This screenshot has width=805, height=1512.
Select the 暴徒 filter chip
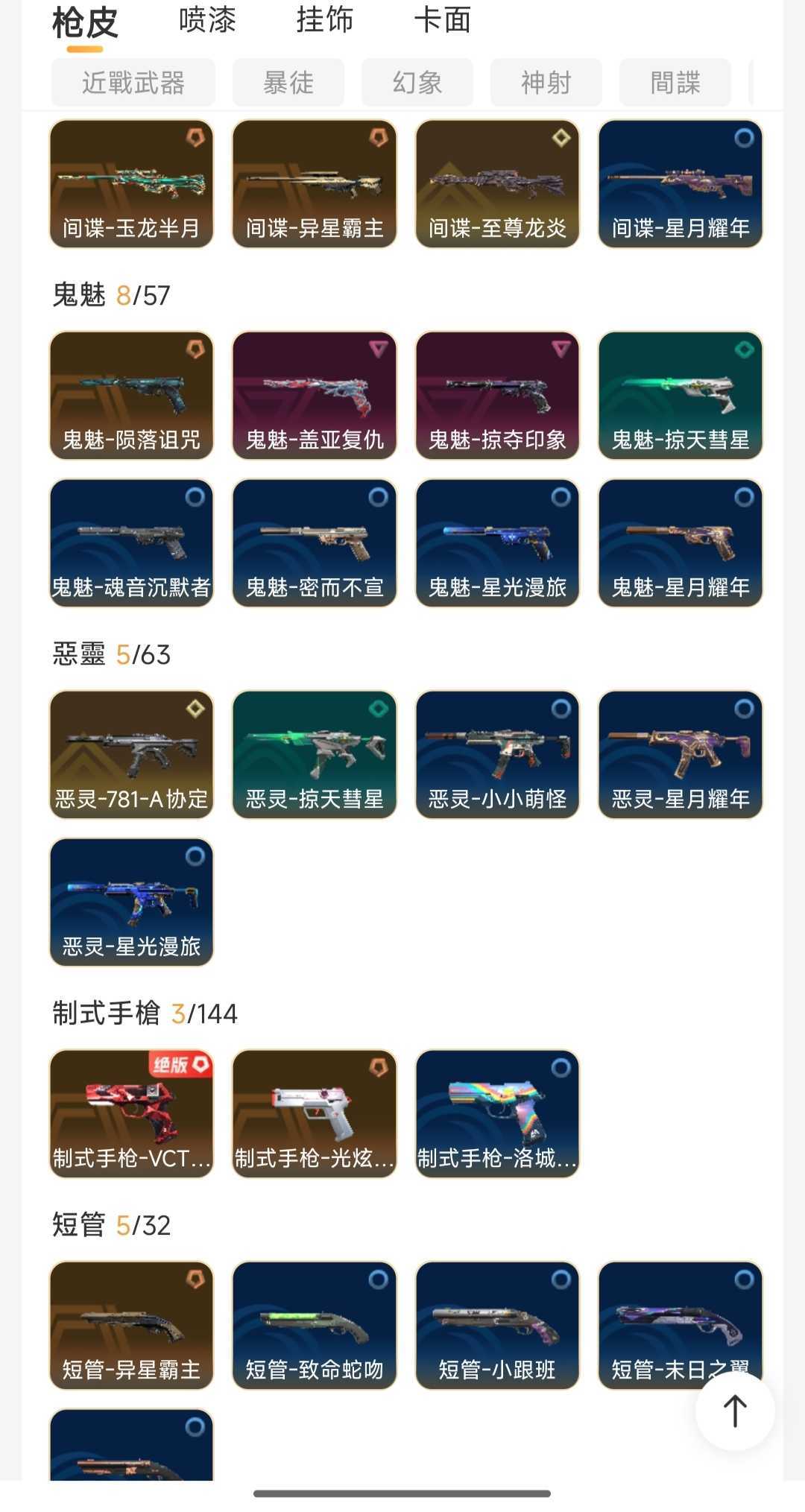(288, 83)
